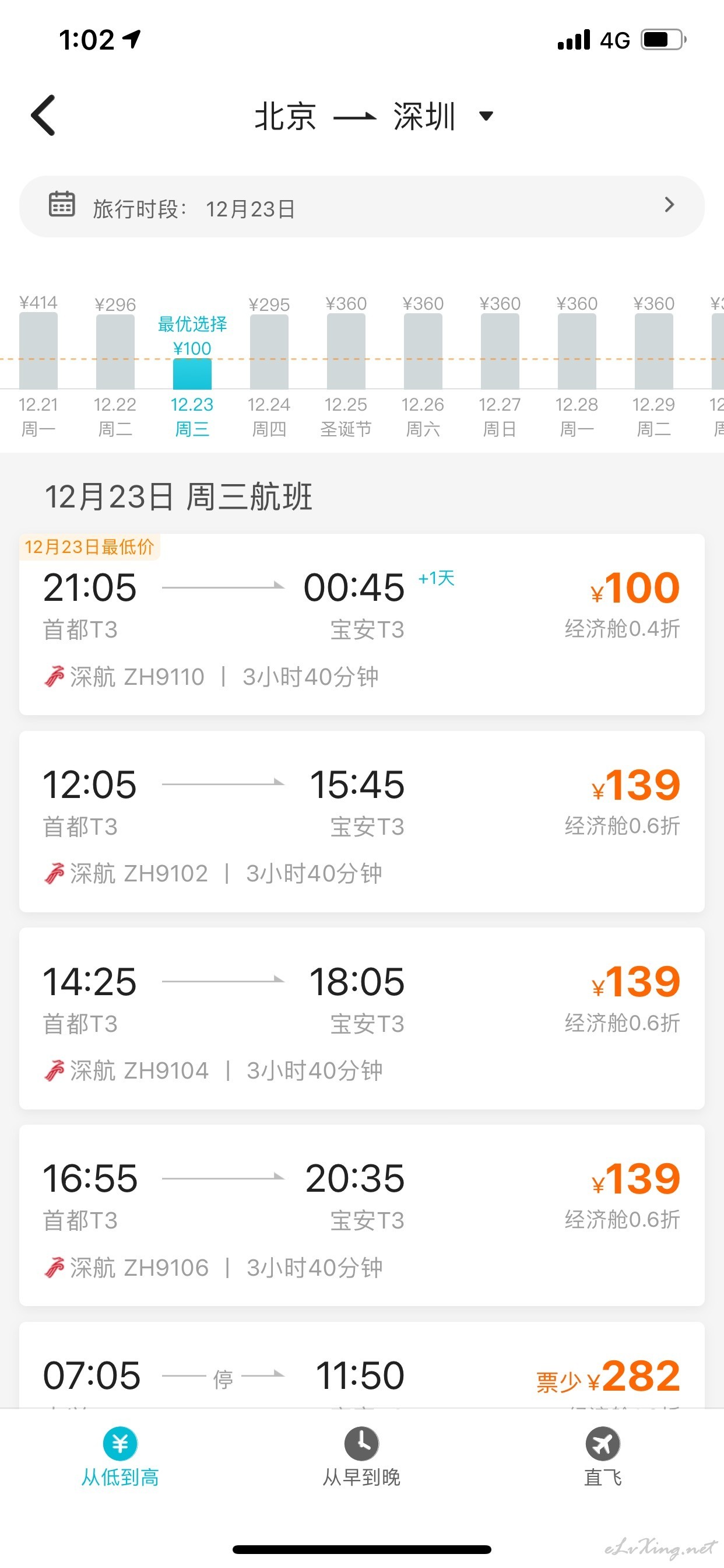
Task: Pick the 12.29 周二 date bar
Action: click(653, 365)
